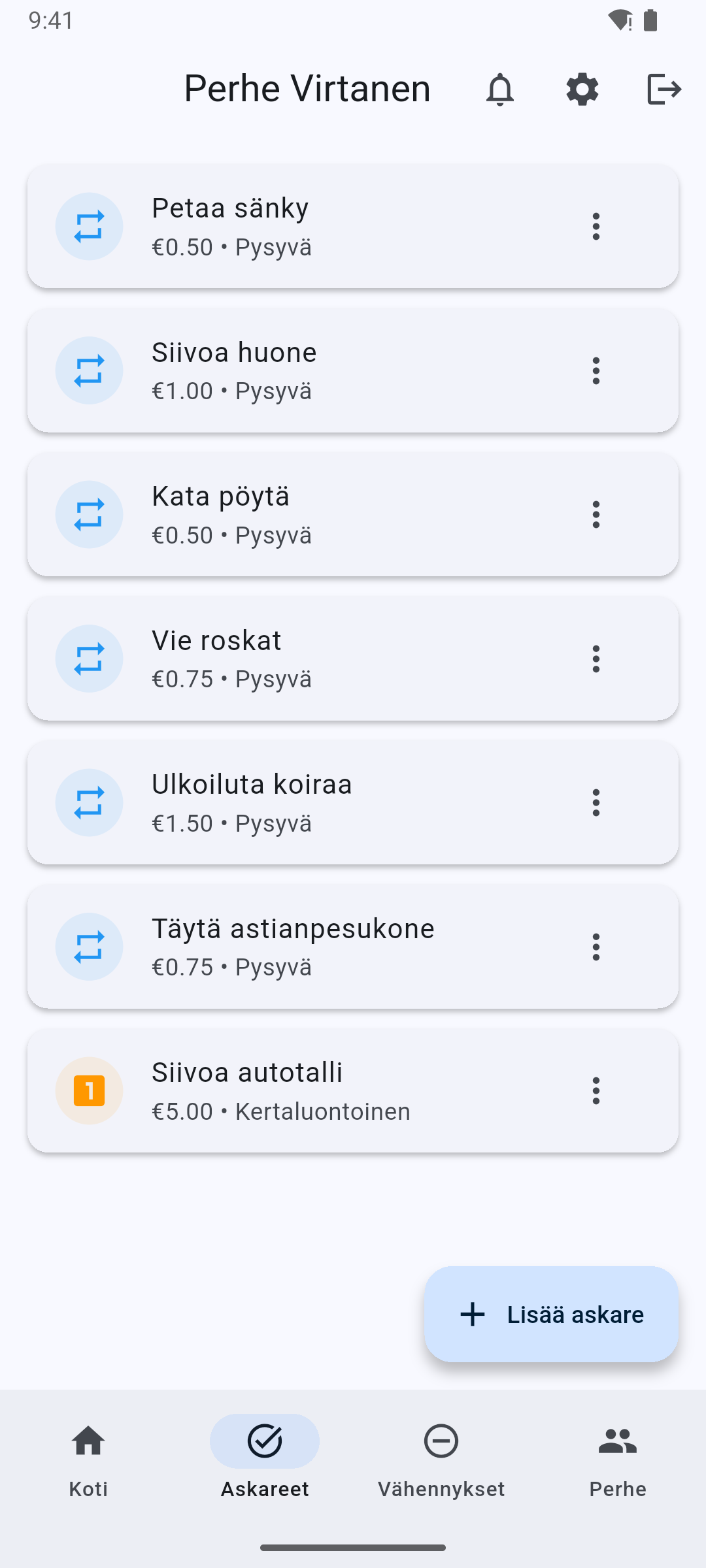Open settings with the gear icon
The height and width of the screenshot is (1568, 706).
[x=582, y=89]
